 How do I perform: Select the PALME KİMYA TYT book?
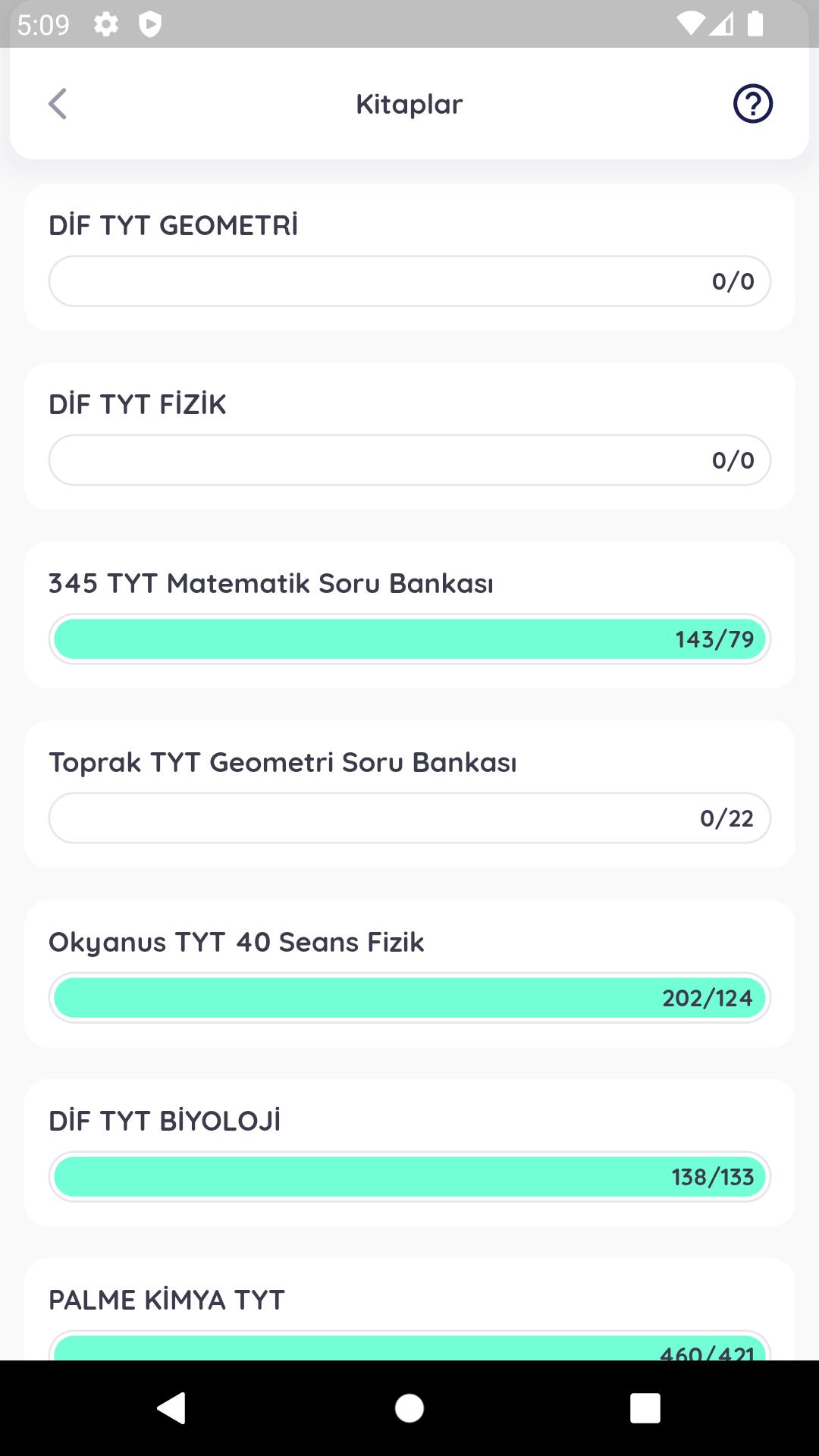409,1309
